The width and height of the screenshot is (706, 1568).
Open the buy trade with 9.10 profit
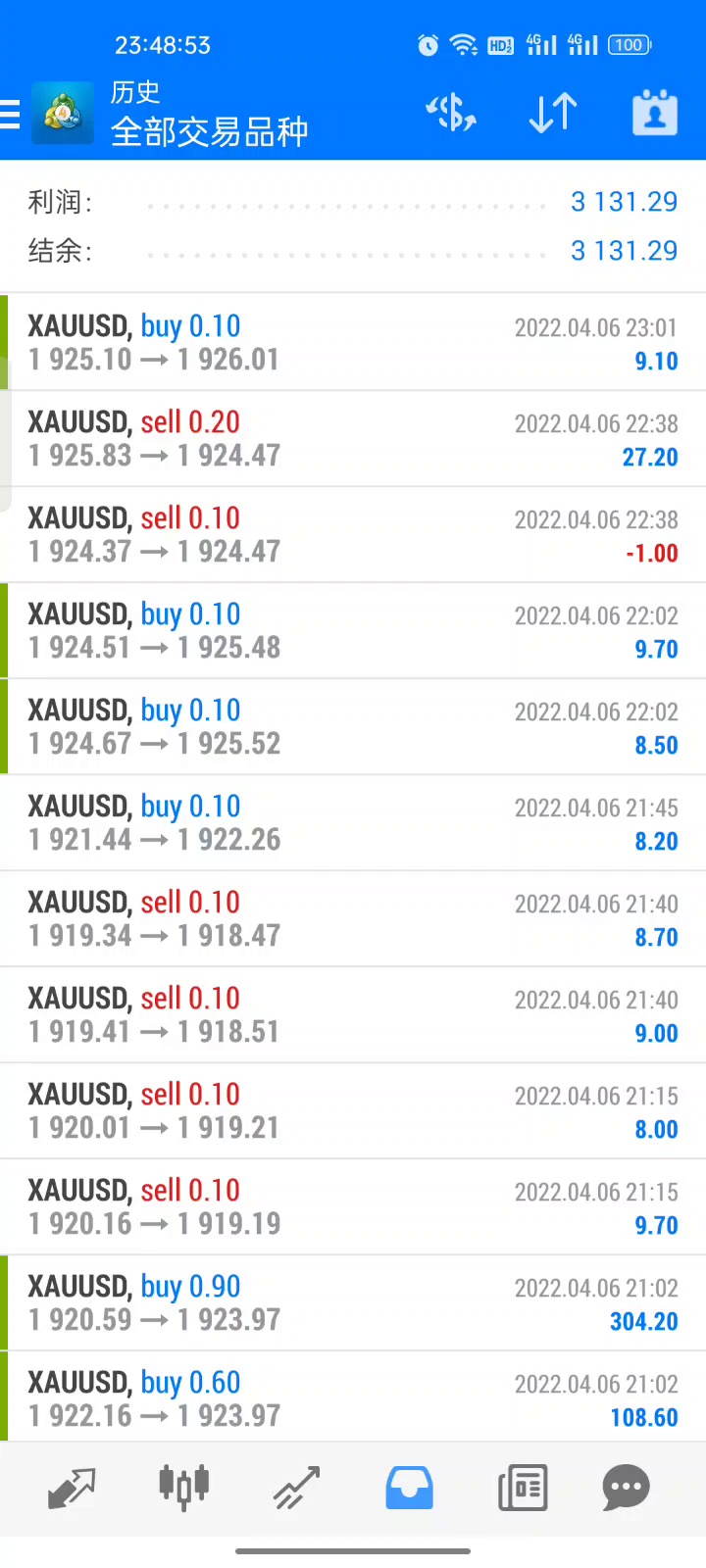pyautogui.click(x=353, y=343)
